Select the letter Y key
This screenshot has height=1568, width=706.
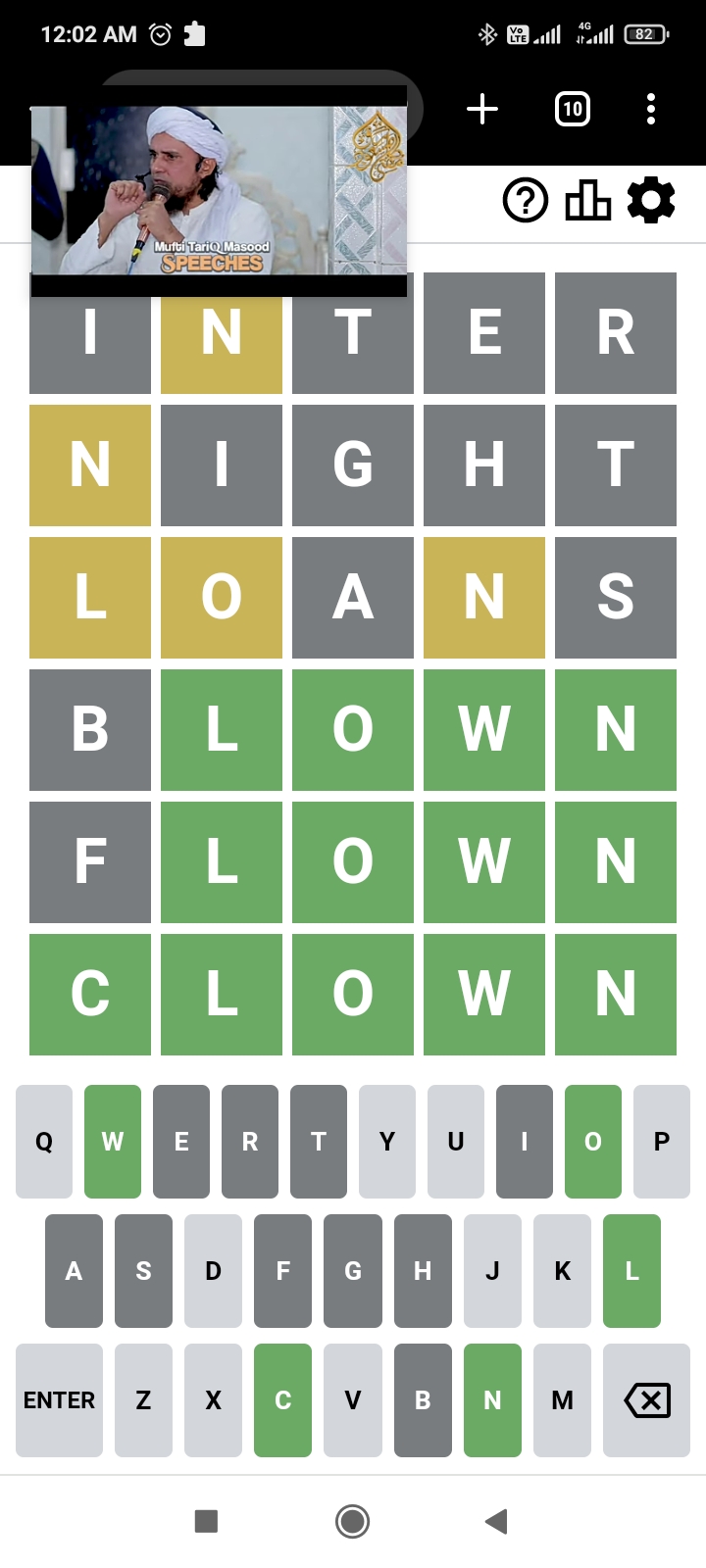(387, 1142)
